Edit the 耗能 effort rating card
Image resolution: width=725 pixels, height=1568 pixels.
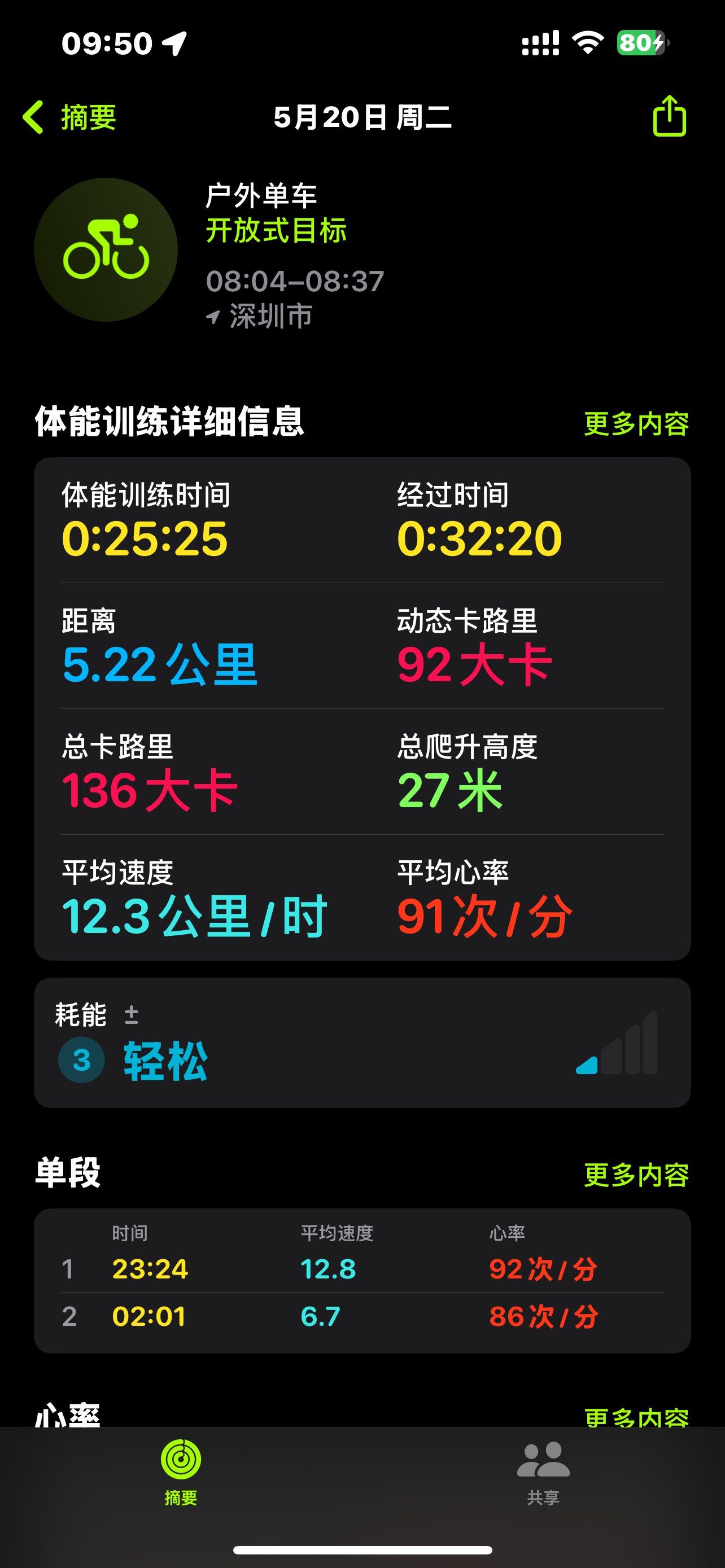pyautogui.click(x=361, y=1042)
